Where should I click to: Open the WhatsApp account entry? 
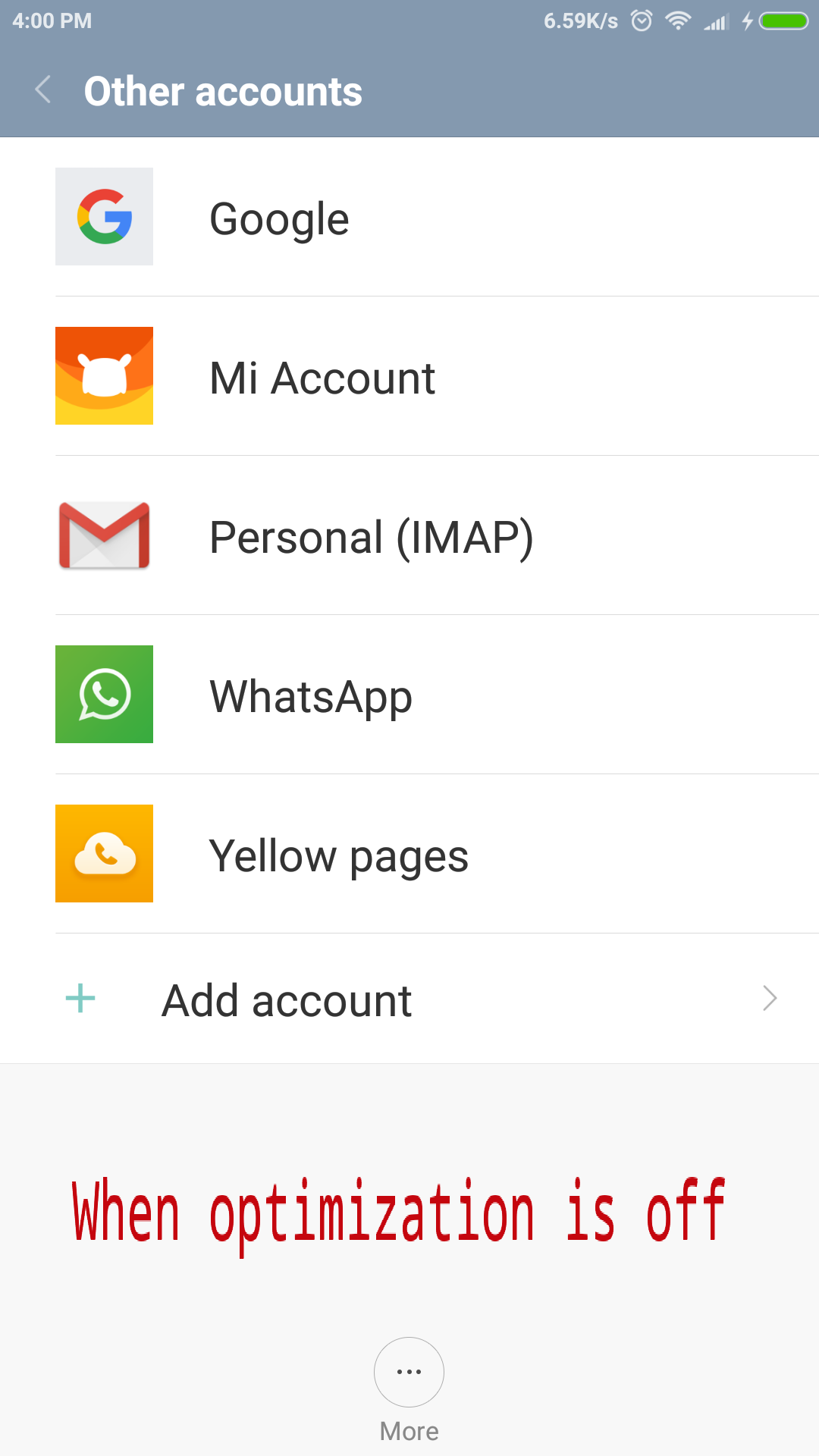pyautogui.click(x=409, y=695)
